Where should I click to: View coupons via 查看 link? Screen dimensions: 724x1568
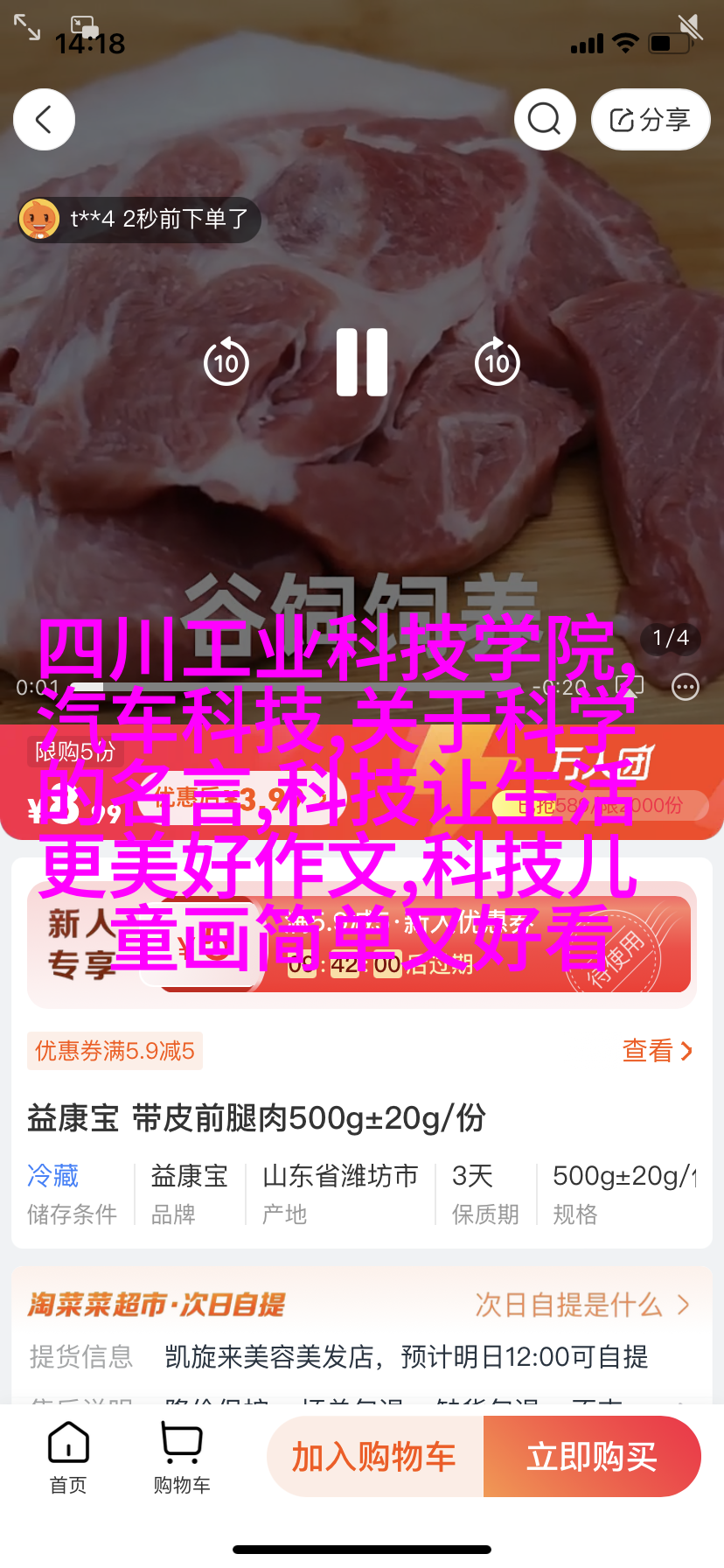[657, 1050]
